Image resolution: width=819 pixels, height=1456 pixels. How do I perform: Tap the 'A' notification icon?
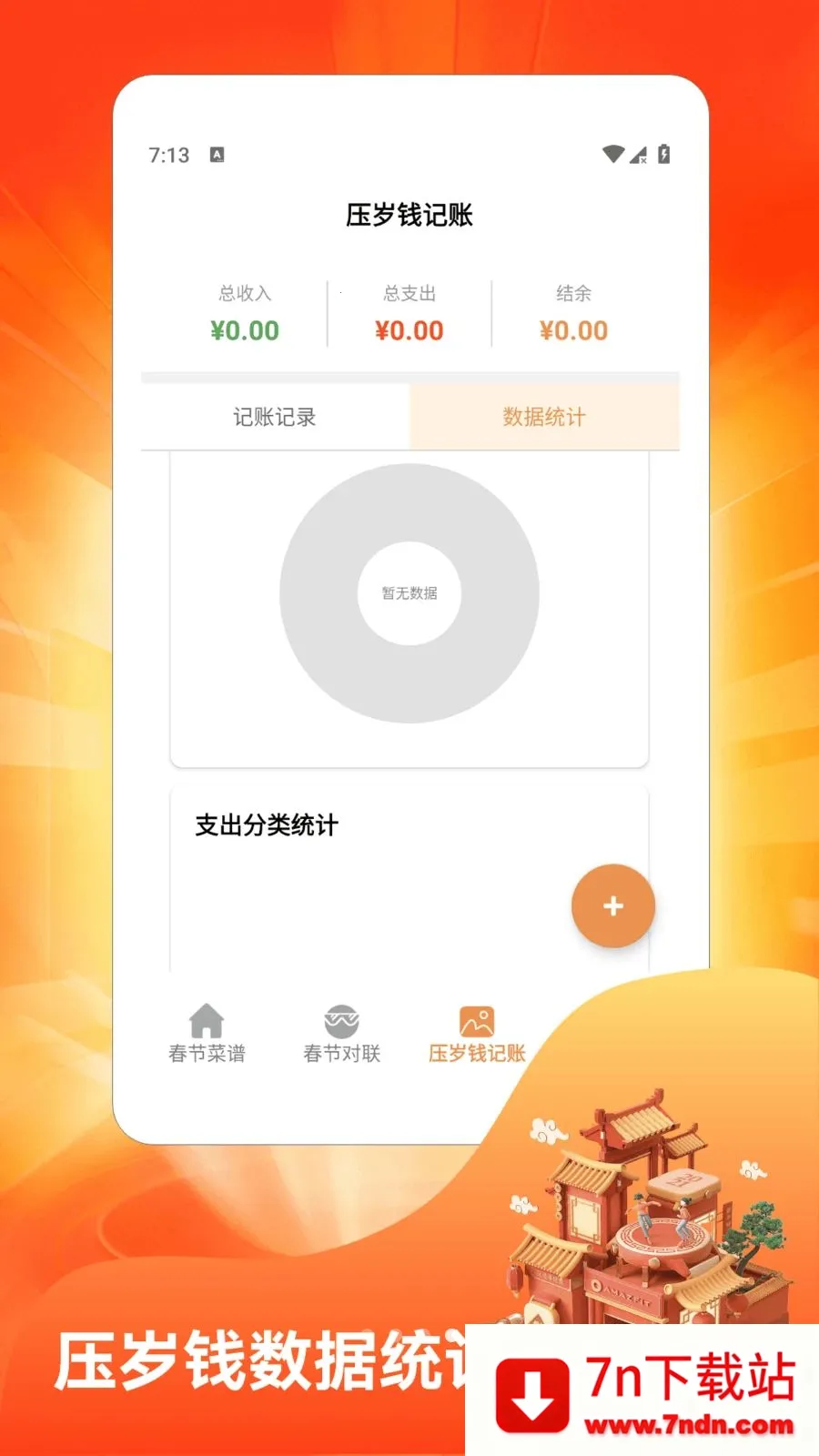point(217,155)
